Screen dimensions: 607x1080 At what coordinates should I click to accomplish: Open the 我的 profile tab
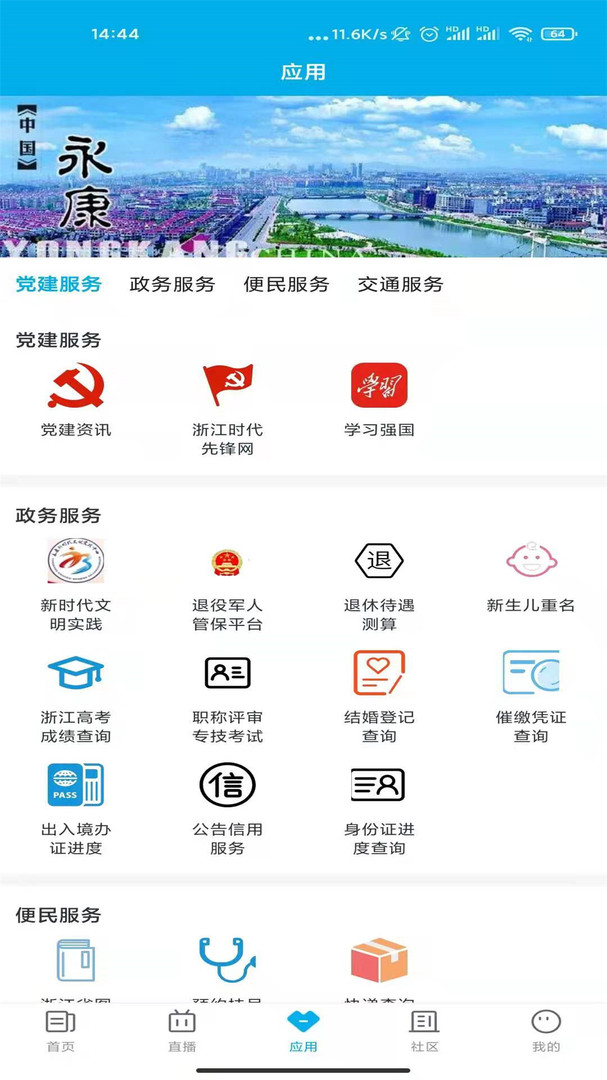[546, 1031]
